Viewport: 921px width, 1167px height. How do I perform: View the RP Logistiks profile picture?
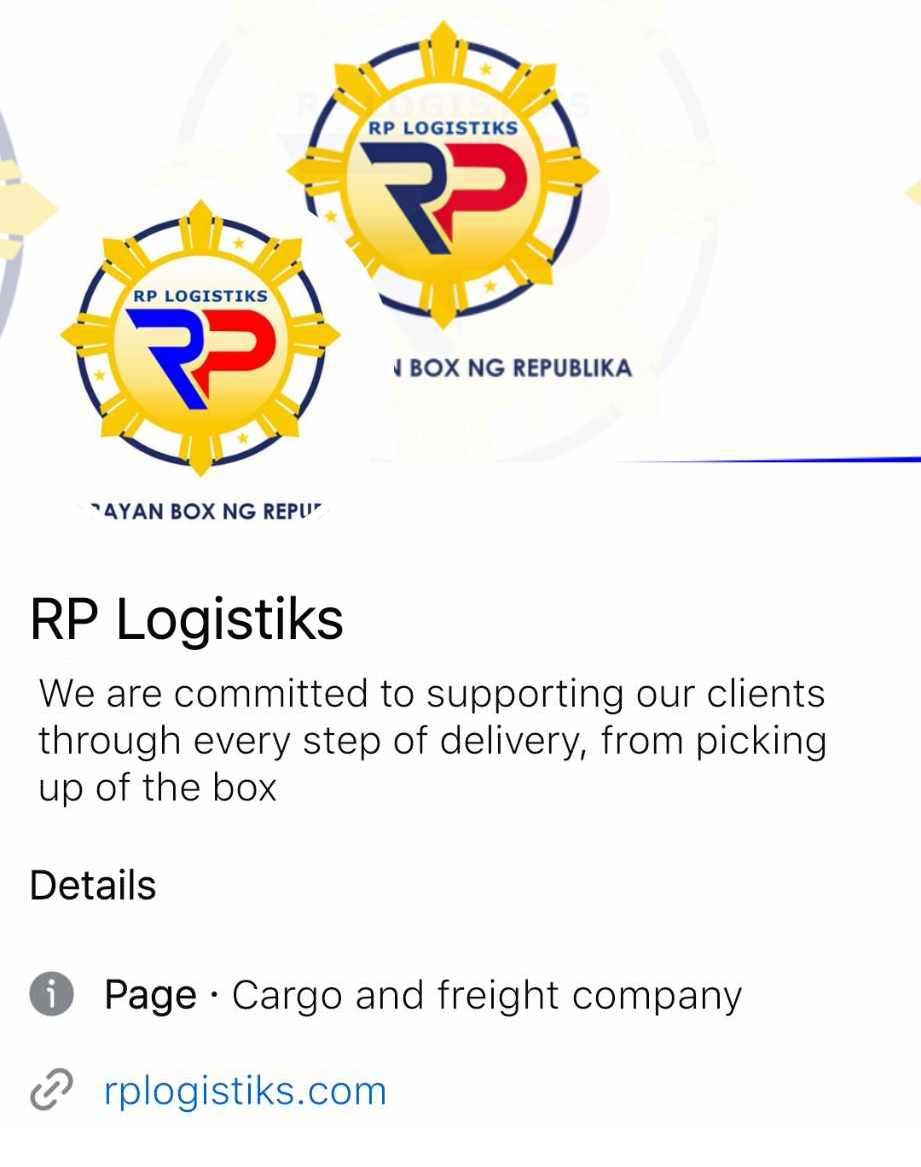coord(200,338)
